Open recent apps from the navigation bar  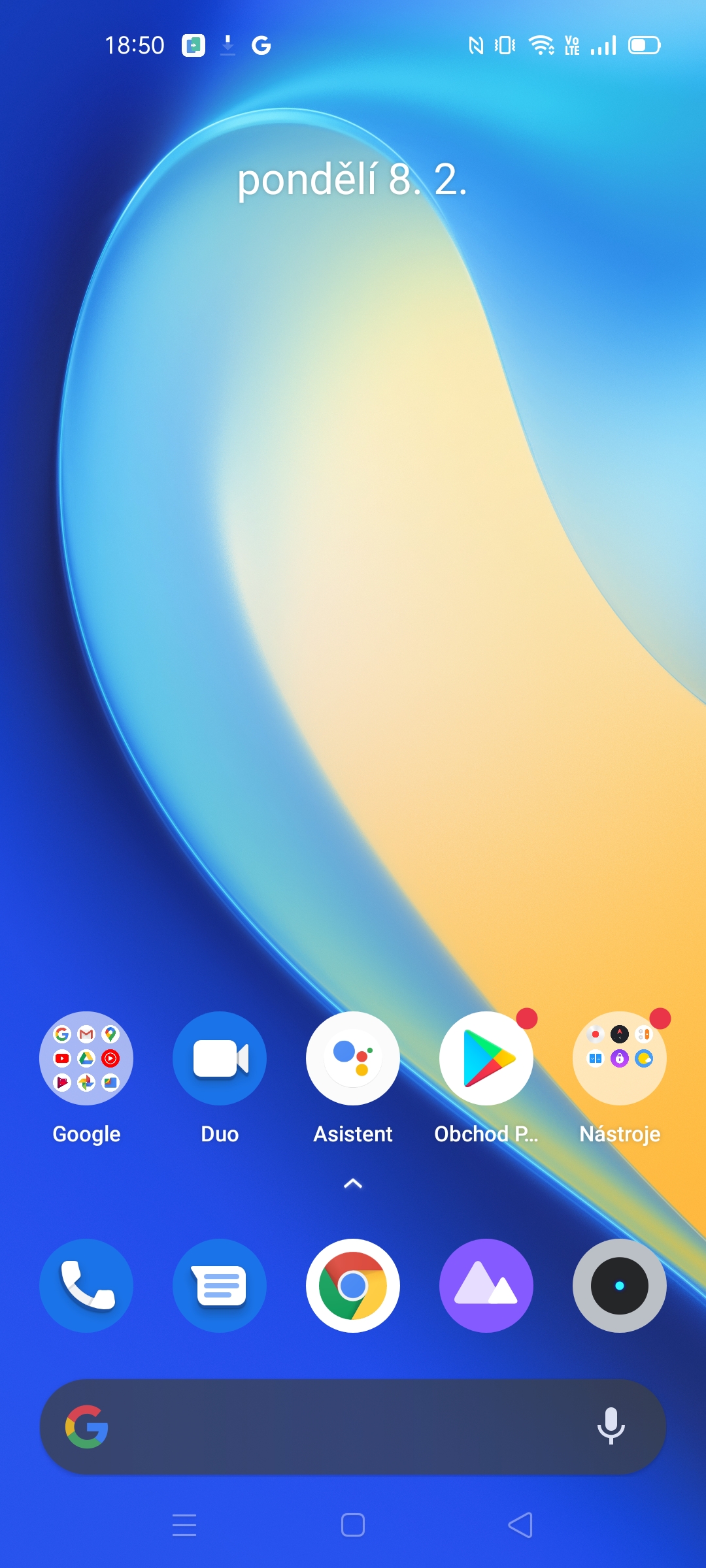[184, 1525]
